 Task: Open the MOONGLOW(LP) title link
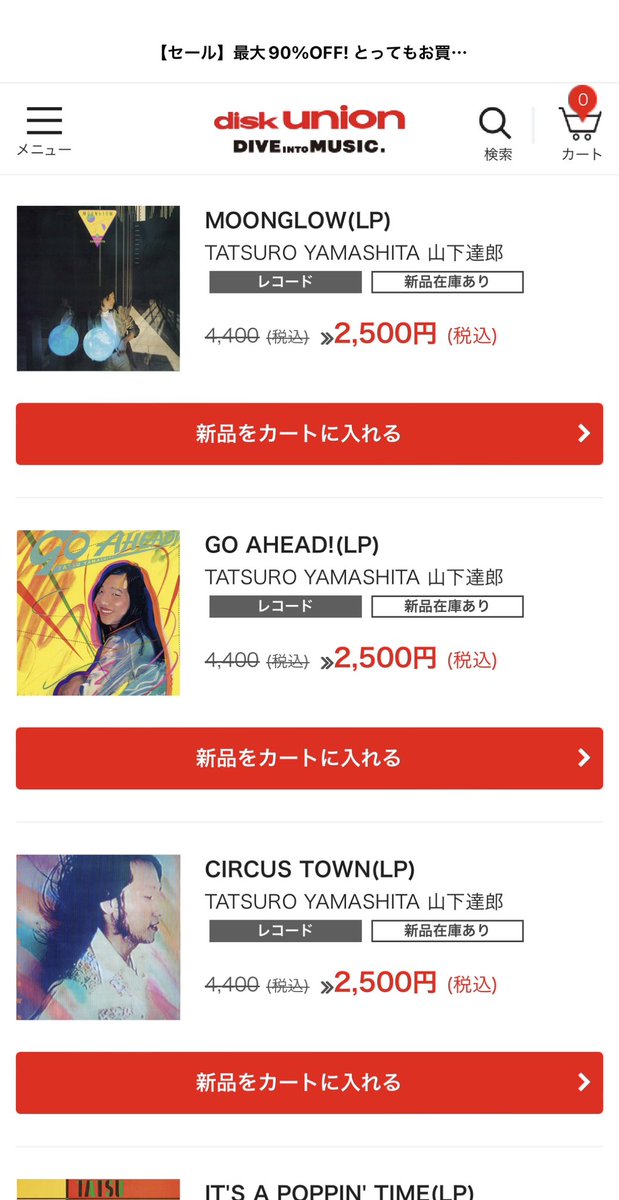[x=298, y=220]
